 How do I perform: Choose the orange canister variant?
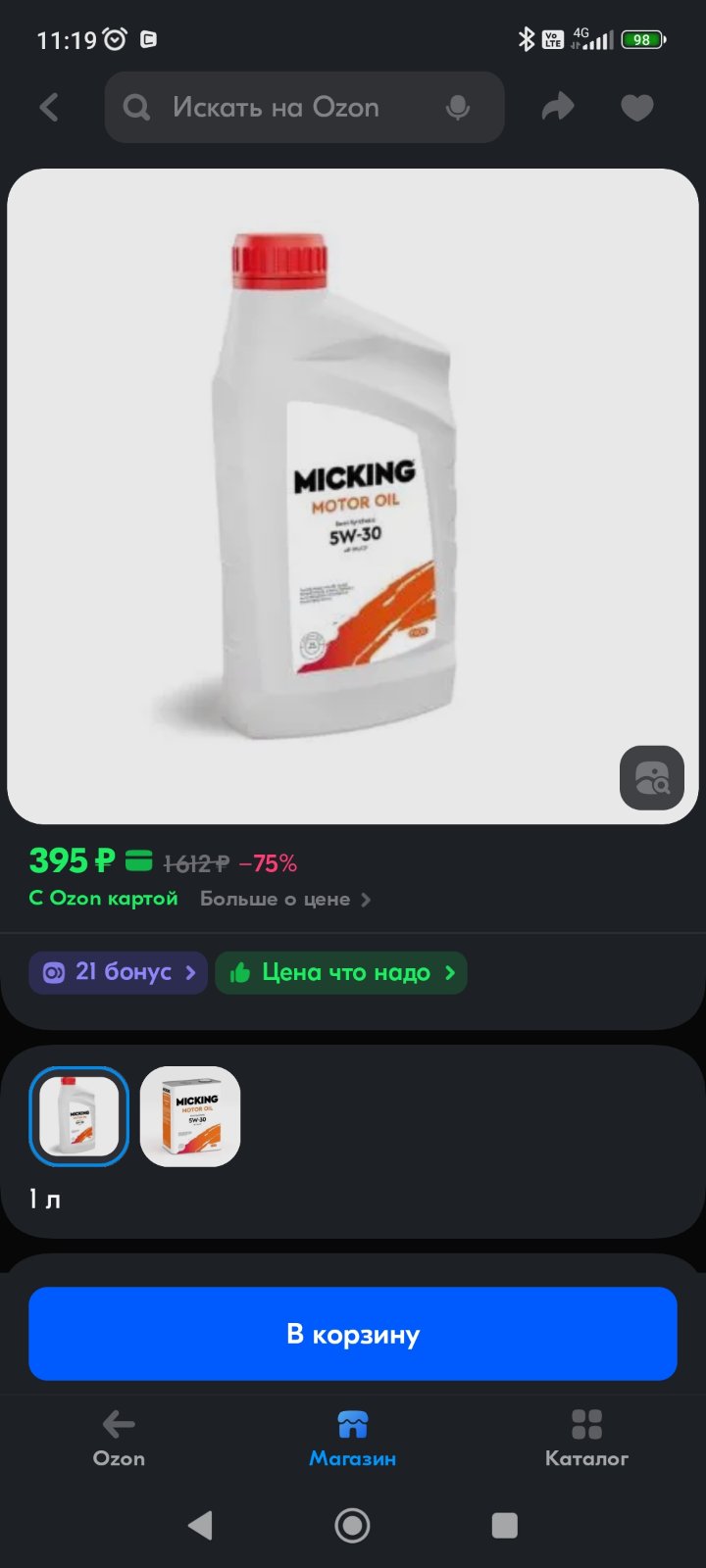click(190, 1116)
